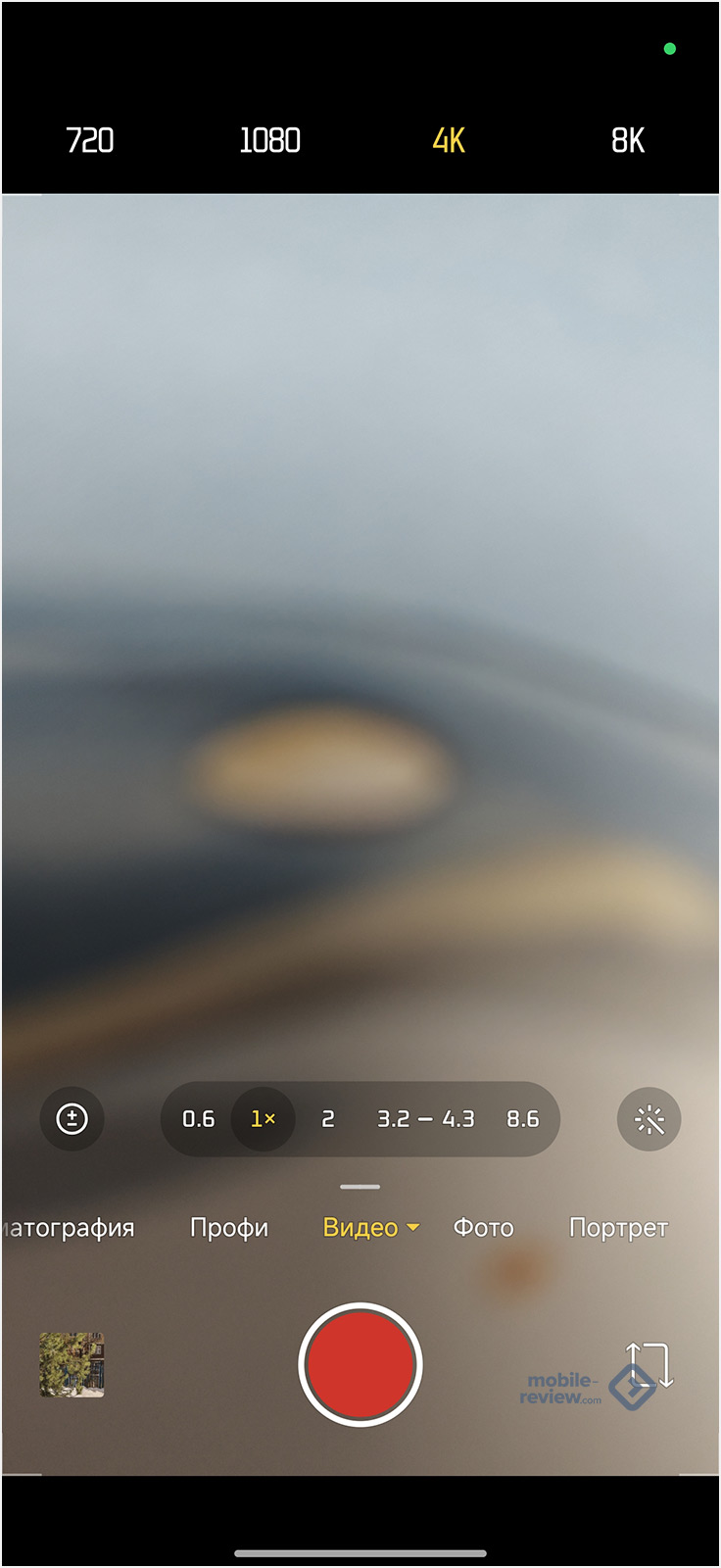Switch to 0.6 ultra-wide zoom
This screenshot has width=721, height=1568.
pyautogui.click(x=198, y=1118)
